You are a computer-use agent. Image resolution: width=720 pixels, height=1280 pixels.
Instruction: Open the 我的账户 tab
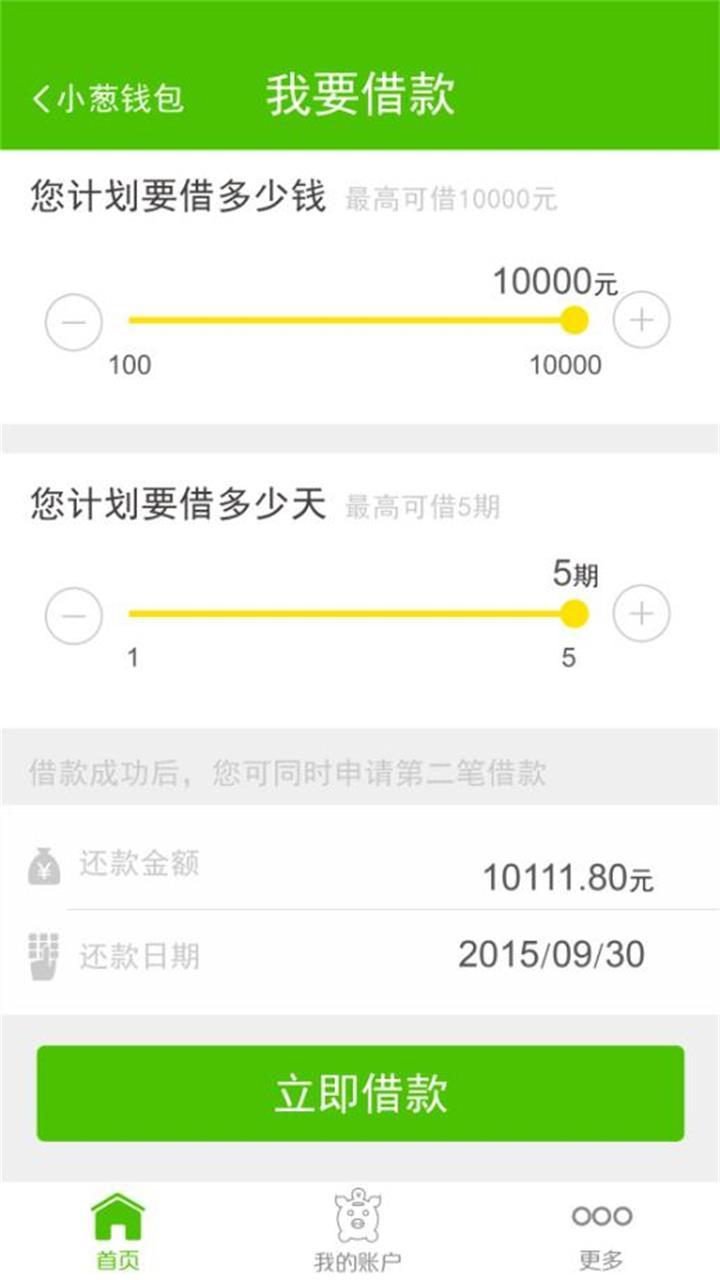358,1231
